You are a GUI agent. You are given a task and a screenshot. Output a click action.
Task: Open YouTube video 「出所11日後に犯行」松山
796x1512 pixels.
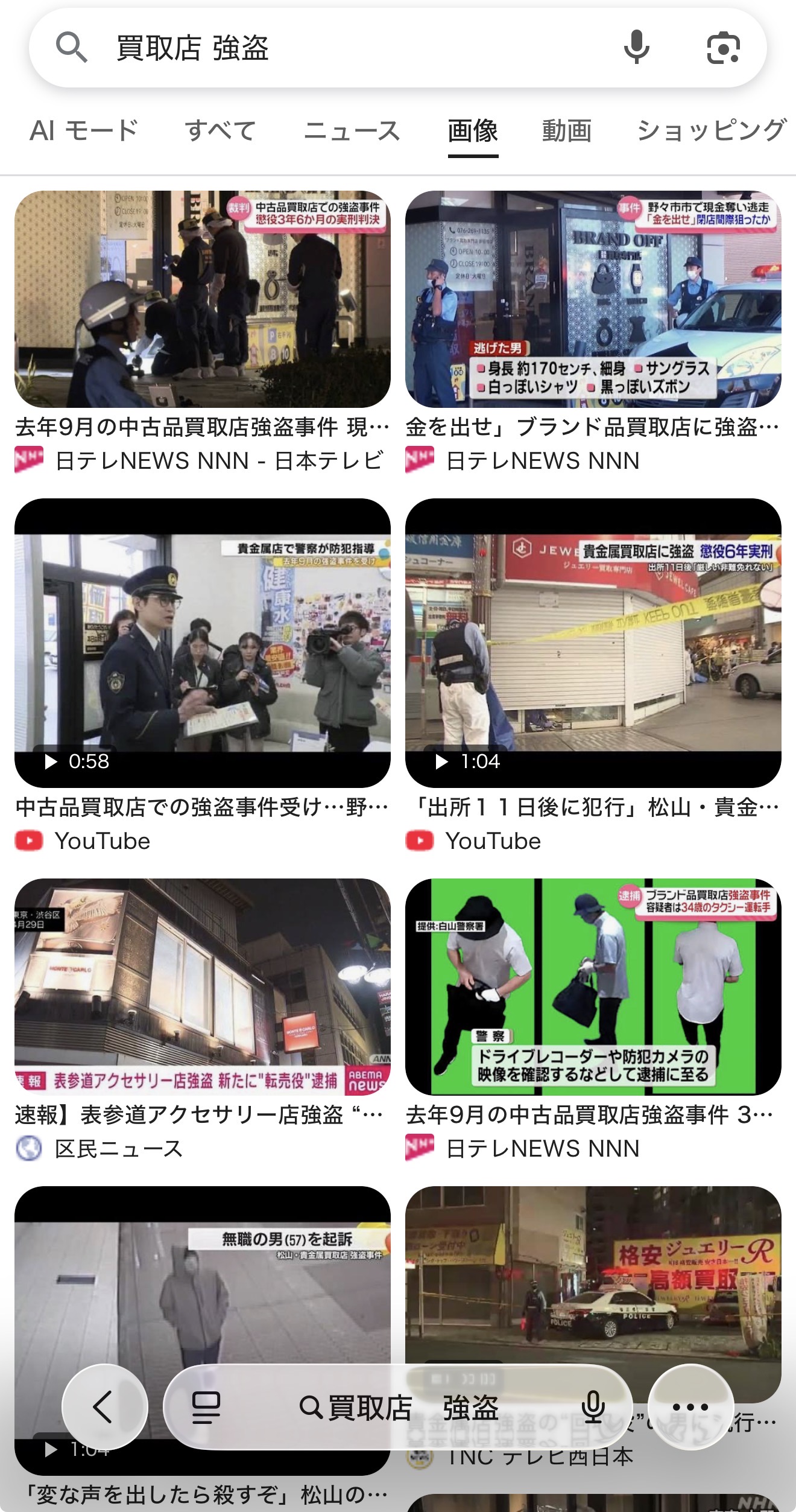[x=593, y=643]
